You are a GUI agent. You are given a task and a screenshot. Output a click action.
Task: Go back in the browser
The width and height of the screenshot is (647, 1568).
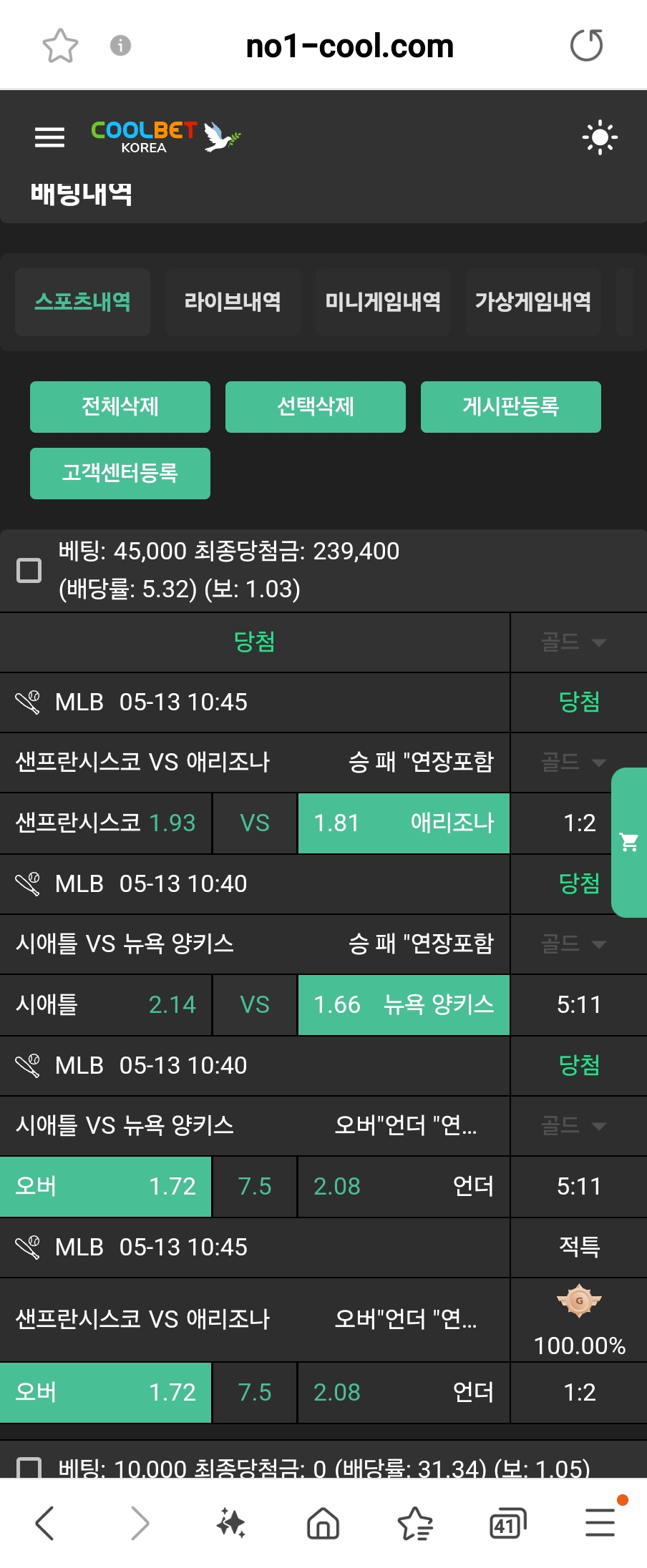pos(44,1523)
